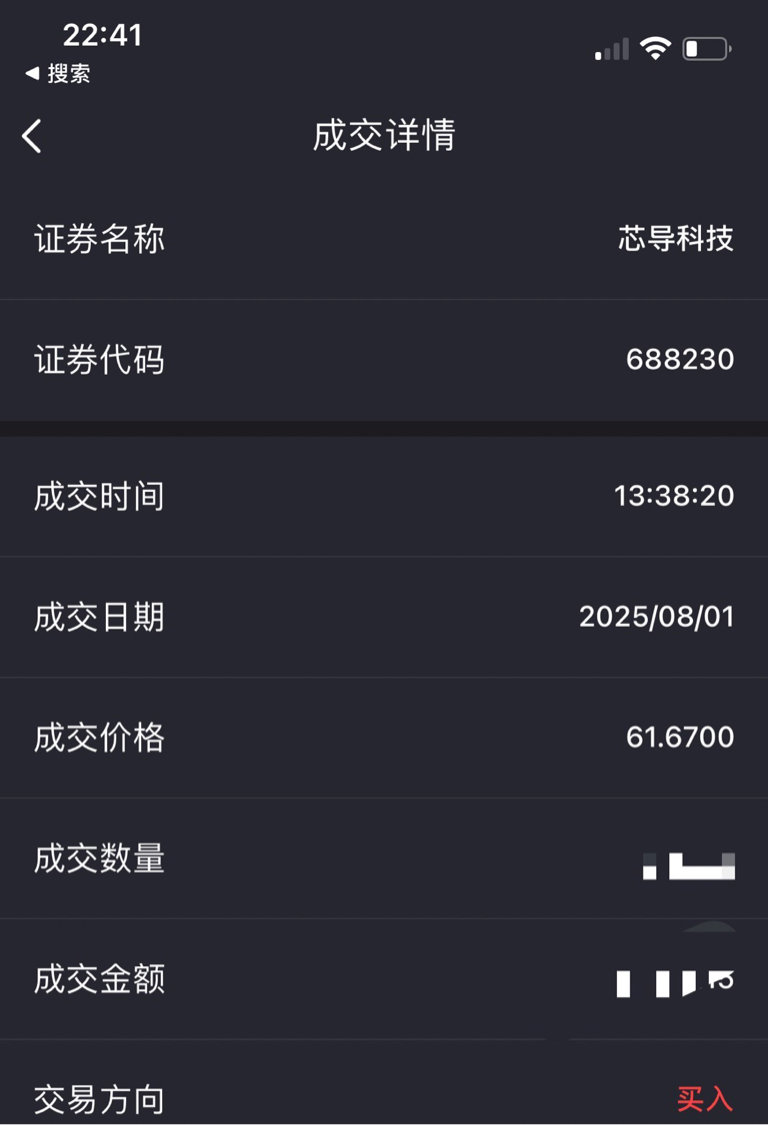Tap the Wi-Fi status icon
768x1125 pixels.
point(655,48)
